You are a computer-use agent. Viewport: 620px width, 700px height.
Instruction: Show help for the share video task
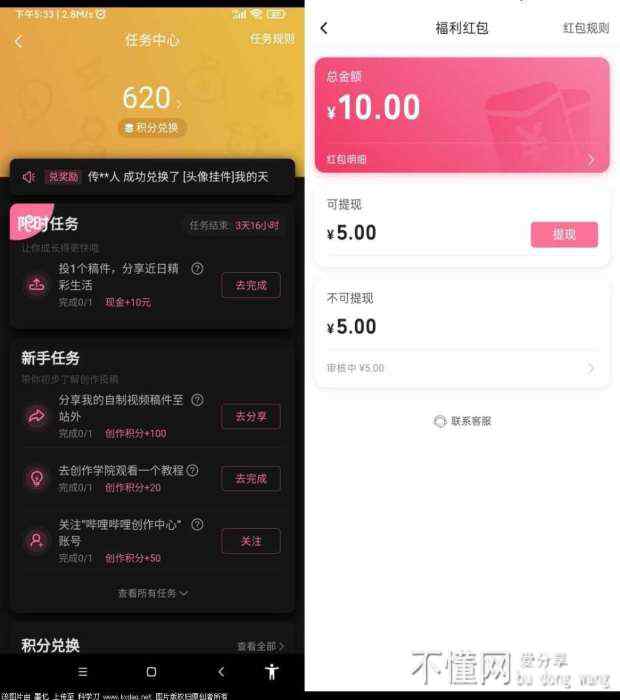pyautogui.click(x=197, y=400)
